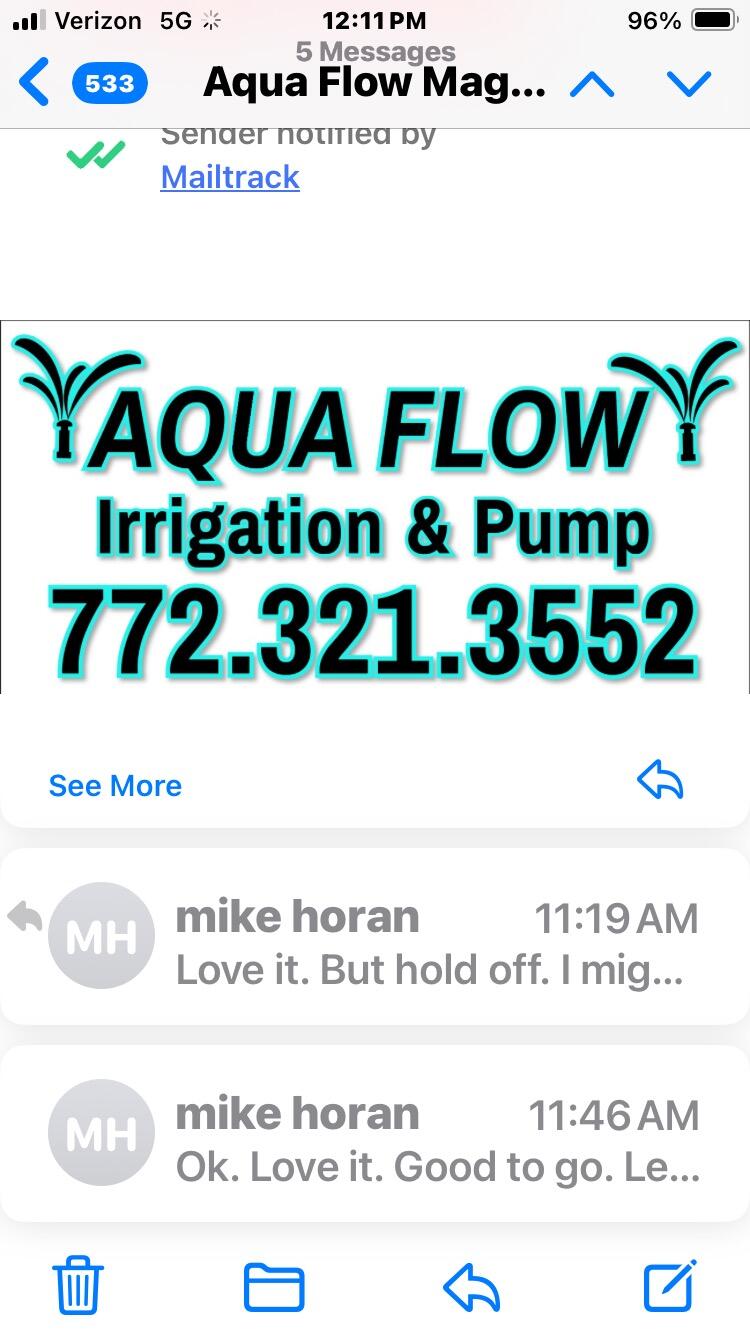Open the 533 unread badge to view inbox
The height and width of the screenshot is (1334, 750).
point(109,84)
